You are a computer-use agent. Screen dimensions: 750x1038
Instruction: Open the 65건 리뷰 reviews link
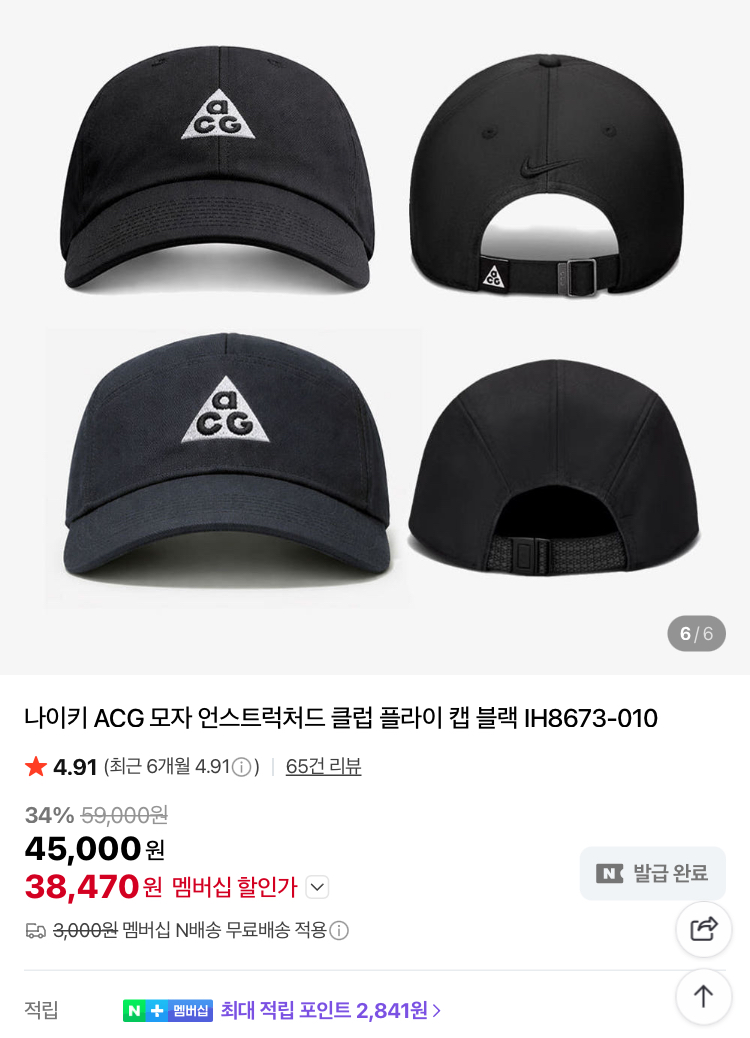point(323,767)
